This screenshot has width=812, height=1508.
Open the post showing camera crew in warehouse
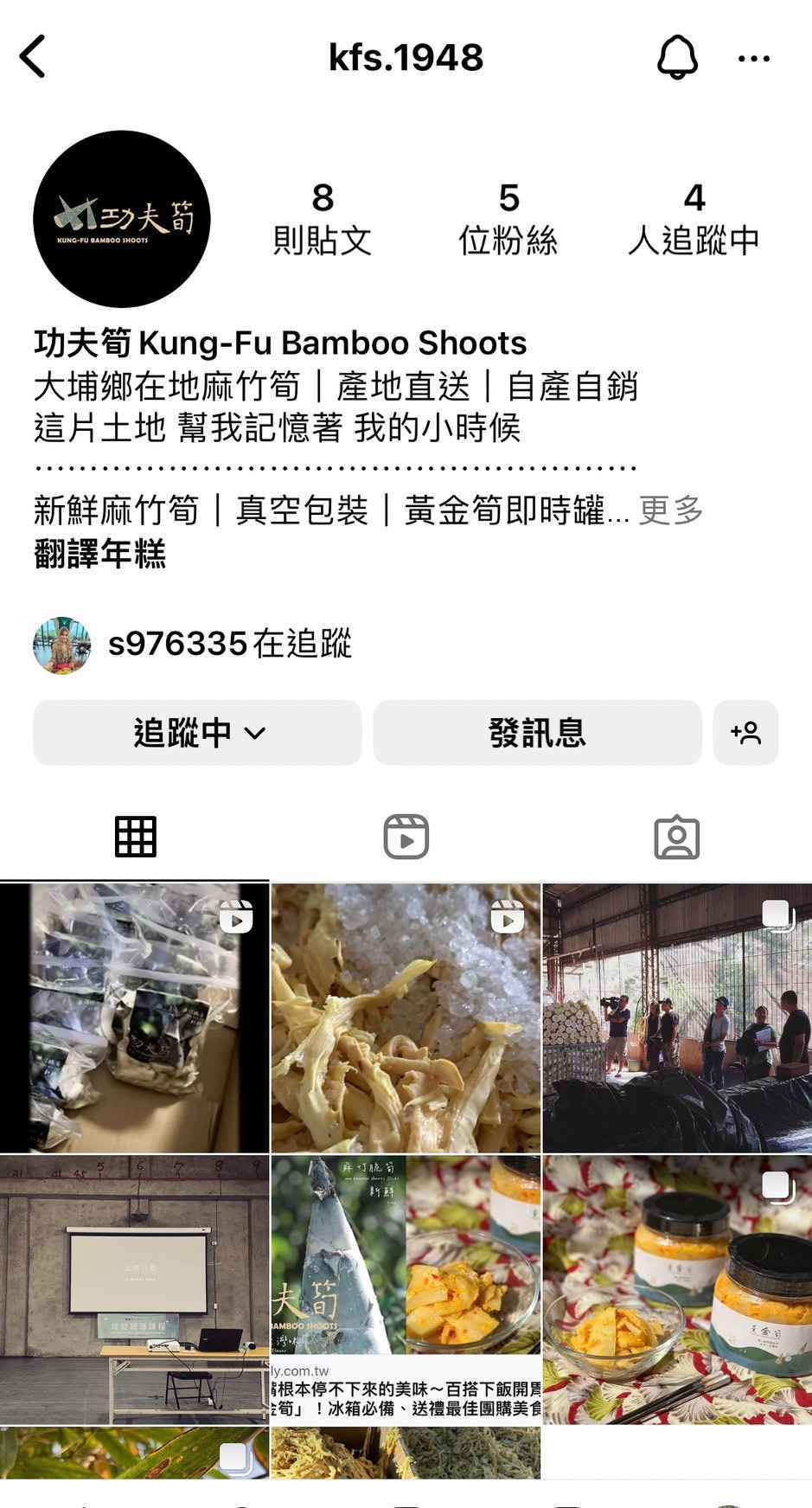coord(677,1018)
